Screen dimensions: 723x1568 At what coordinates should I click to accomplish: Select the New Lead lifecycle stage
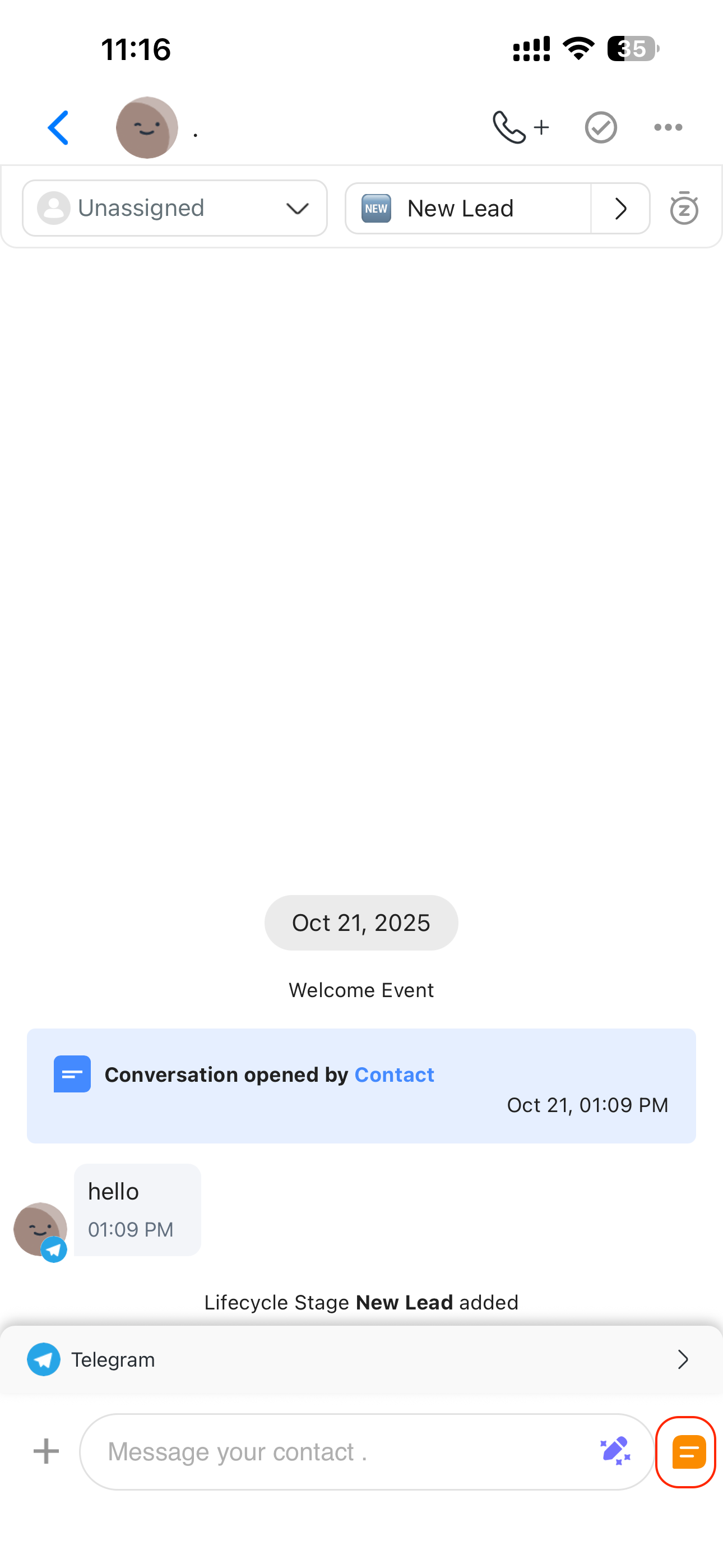467,209
